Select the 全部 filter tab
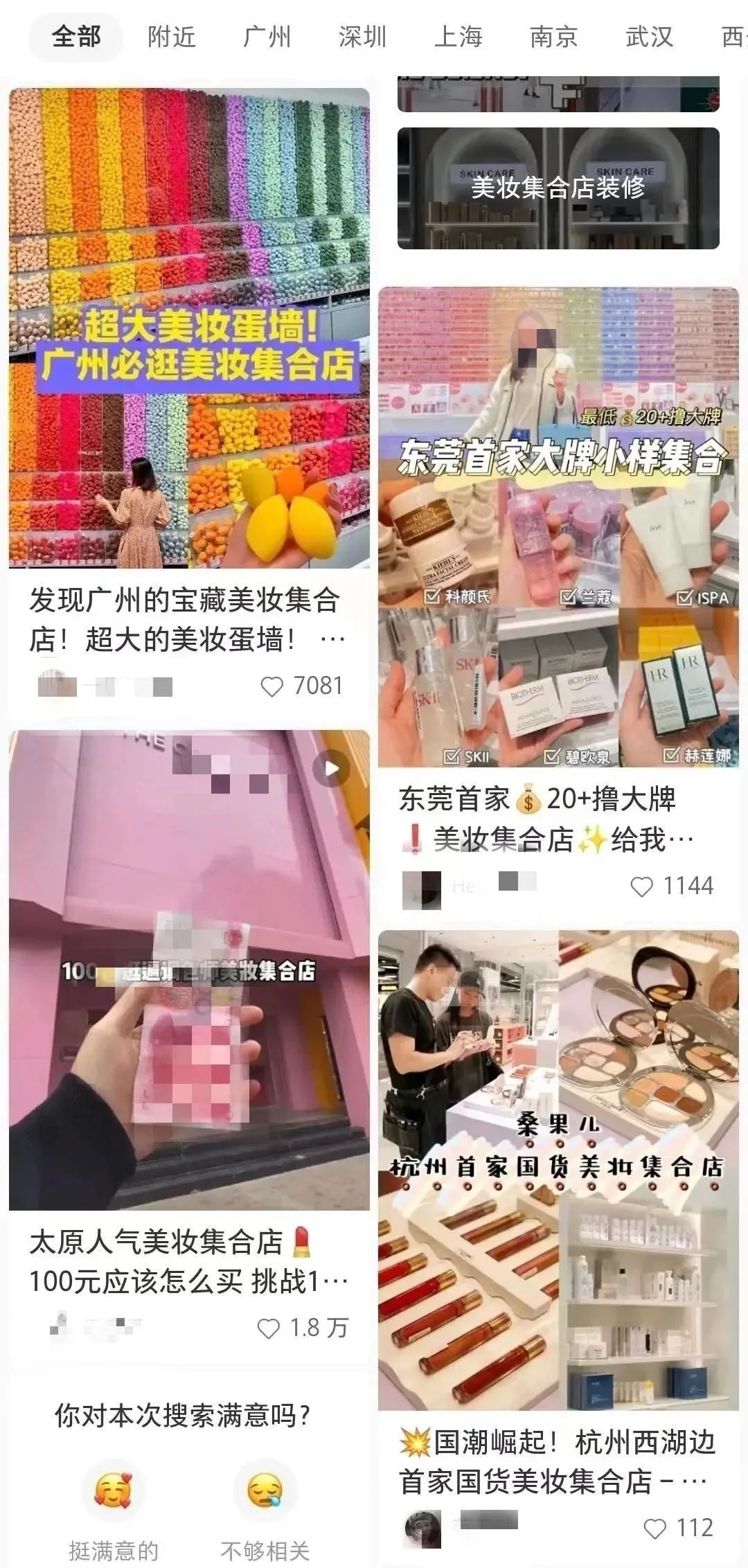 (x=75, y=36)
